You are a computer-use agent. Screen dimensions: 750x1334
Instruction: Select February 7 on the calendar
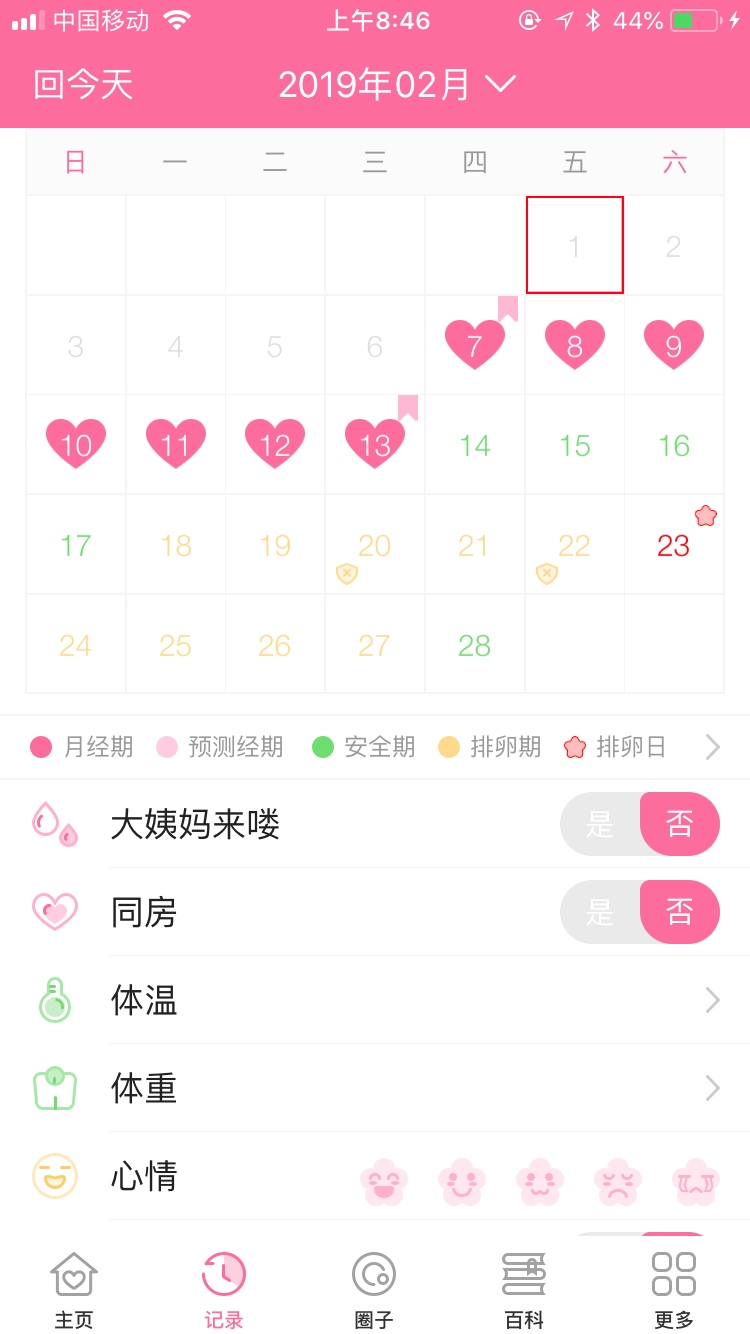[474, 345]
